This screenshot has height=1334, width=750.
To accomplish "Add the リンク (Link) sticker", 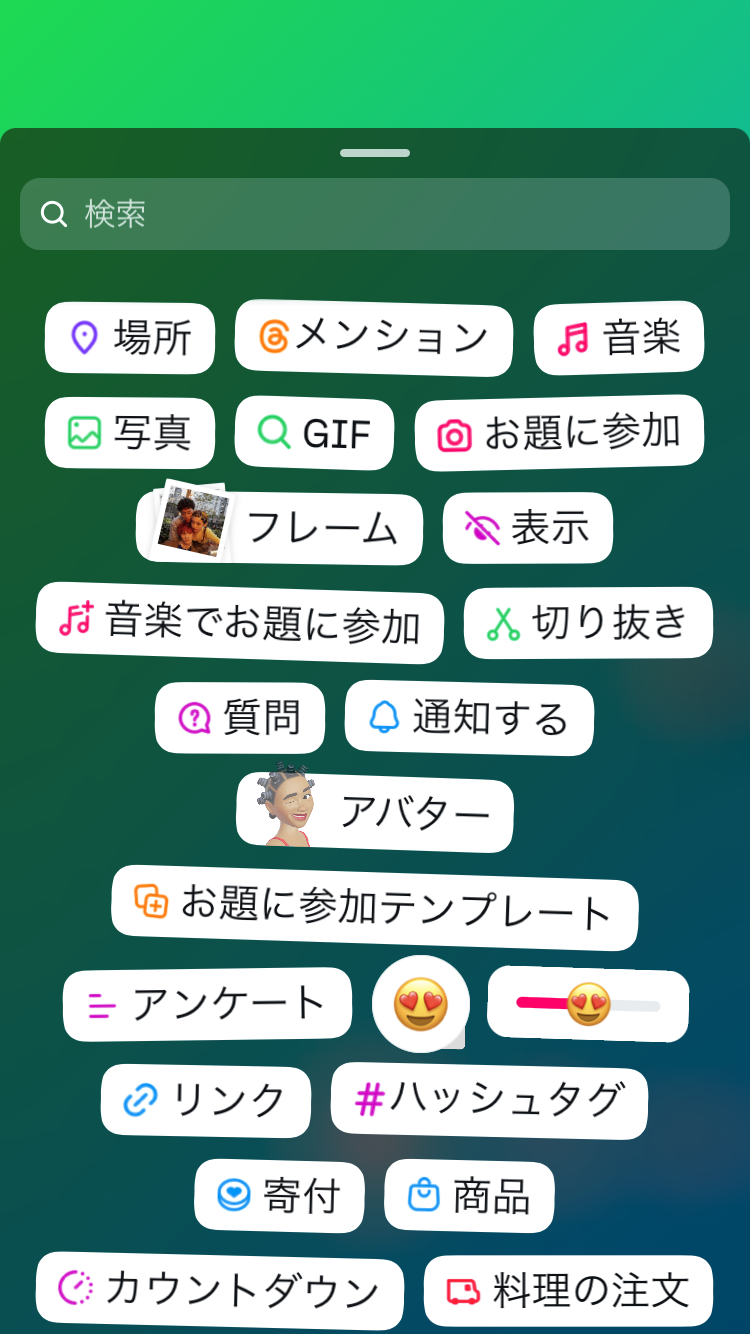I will click(x=205, y=1102).
